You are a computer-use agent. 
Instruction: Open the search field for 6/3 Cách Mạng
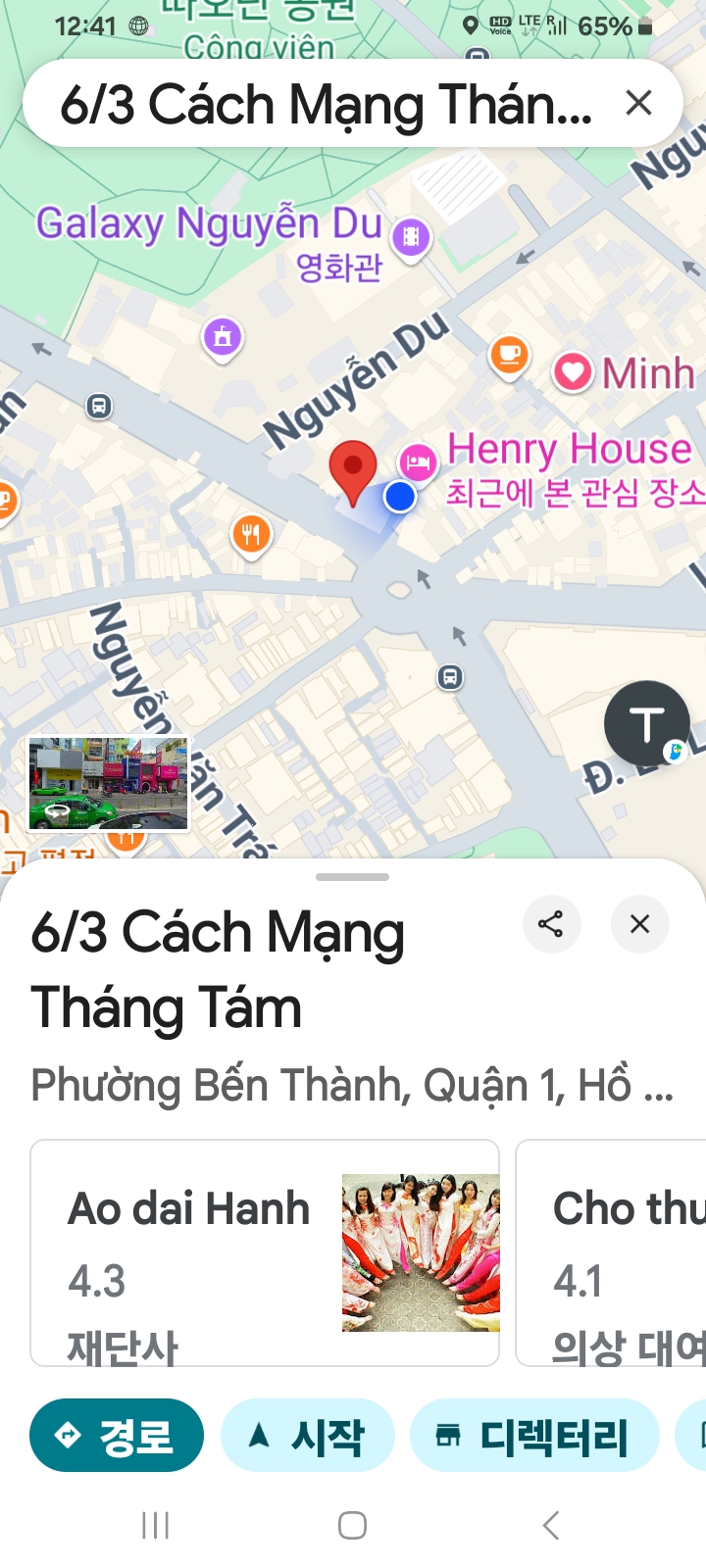tap(324, 105)
